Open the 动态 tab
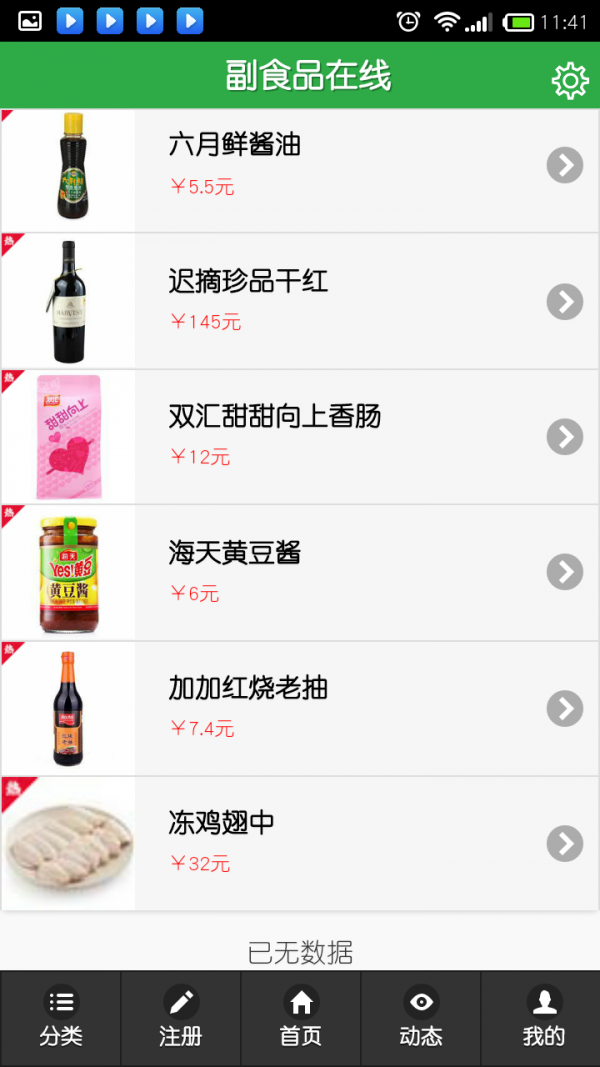600x1067 pixels. (x=421, y=1018)
